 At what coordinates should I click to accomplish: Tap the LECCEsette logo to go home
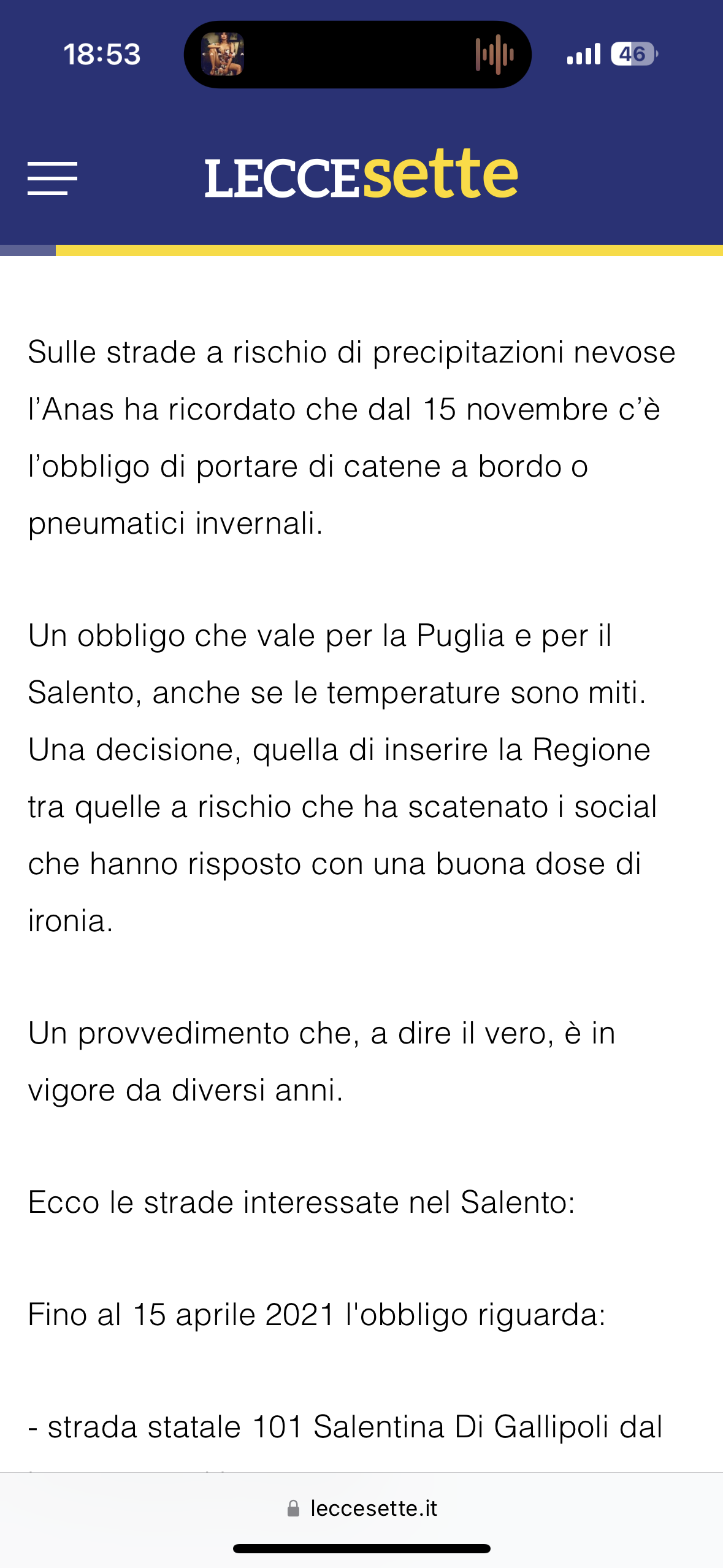(361, 175)
